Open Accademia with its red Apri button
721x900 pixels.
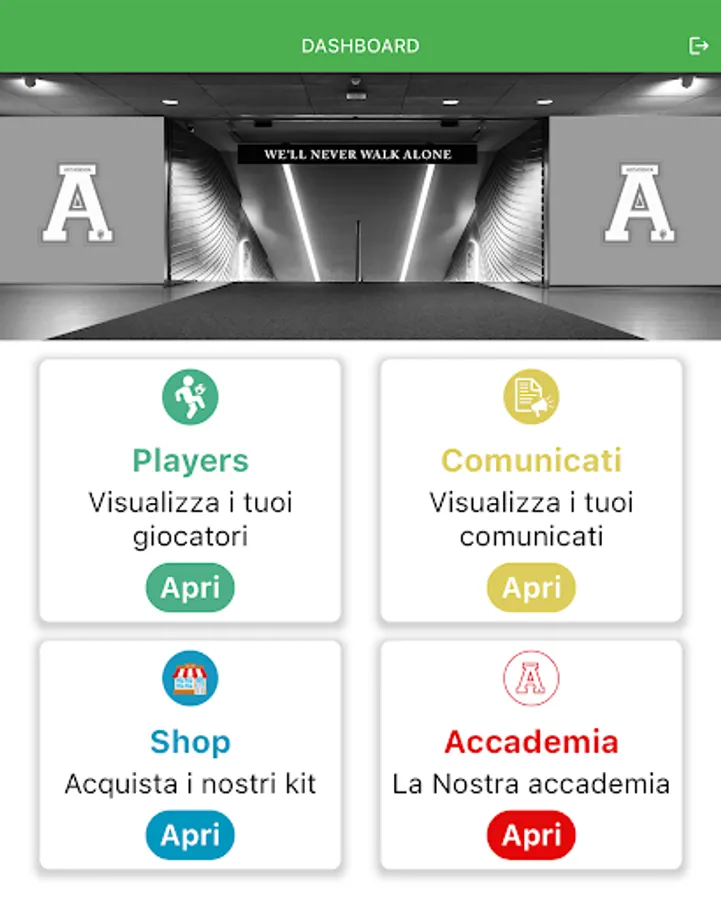click(x=531, y=835)
